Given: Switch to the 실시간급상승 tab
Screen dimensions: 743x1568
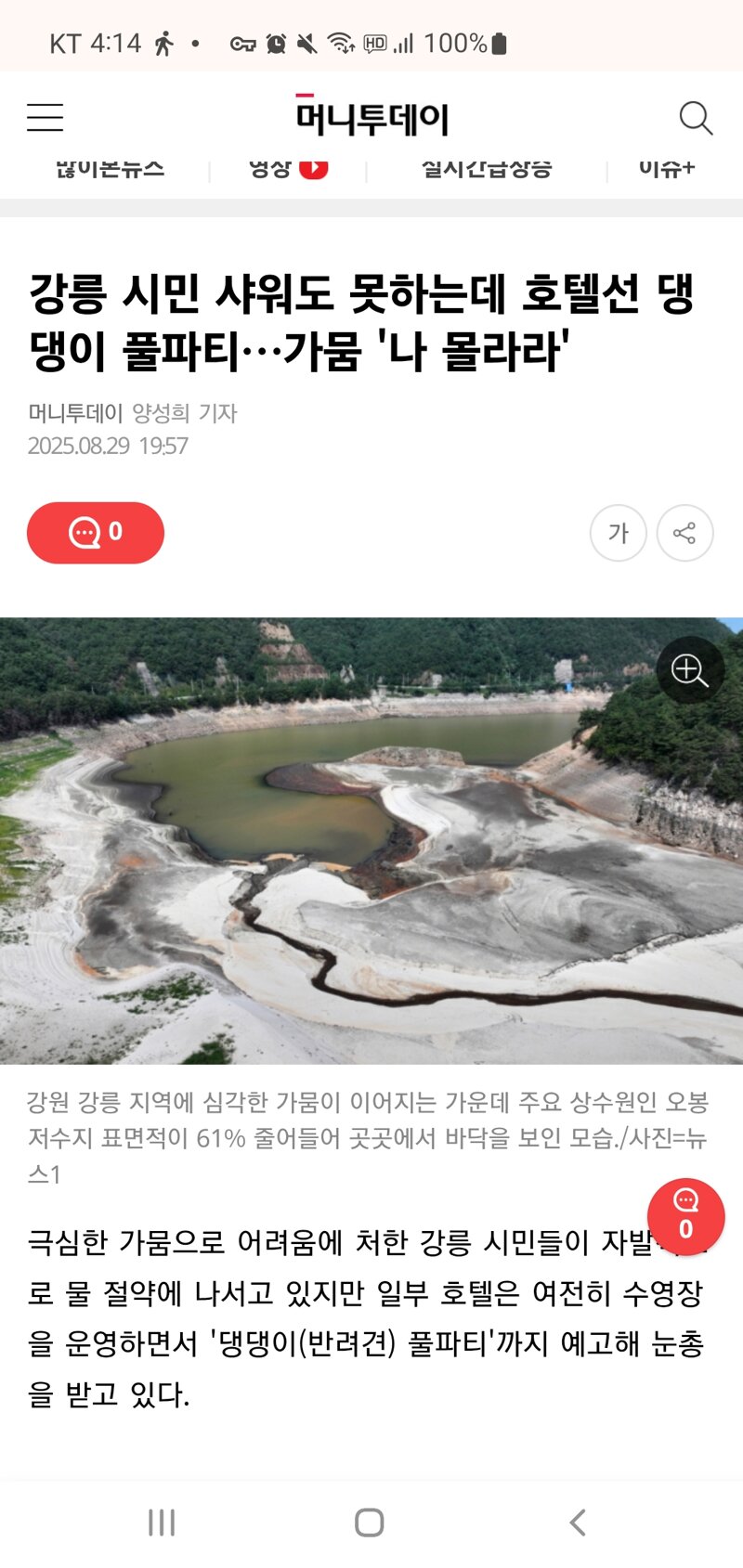Looking at the screenshot, I should point(486,169).
